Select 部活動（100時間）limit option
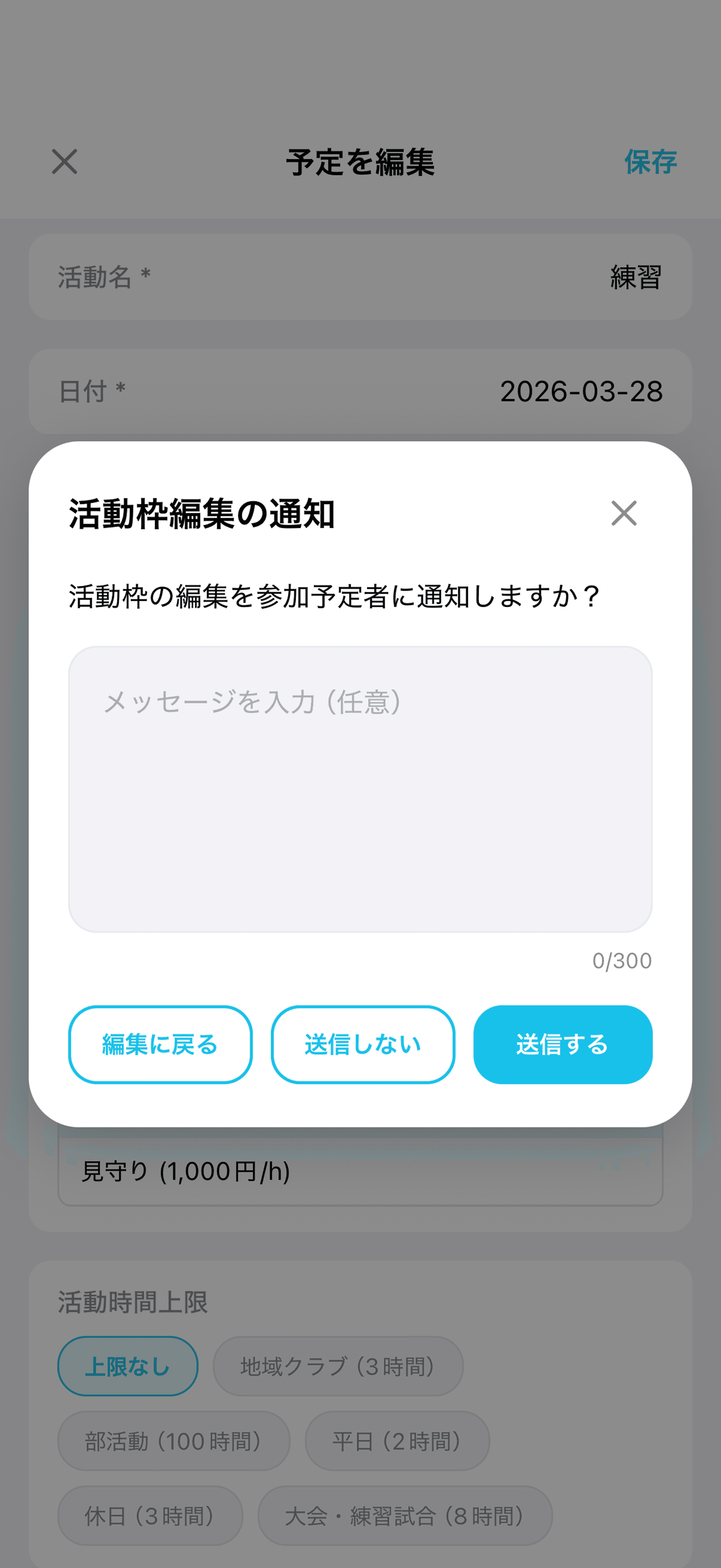Viewport: 721px width, 1568px height. pyautogui.click(x=173, y=1440)
